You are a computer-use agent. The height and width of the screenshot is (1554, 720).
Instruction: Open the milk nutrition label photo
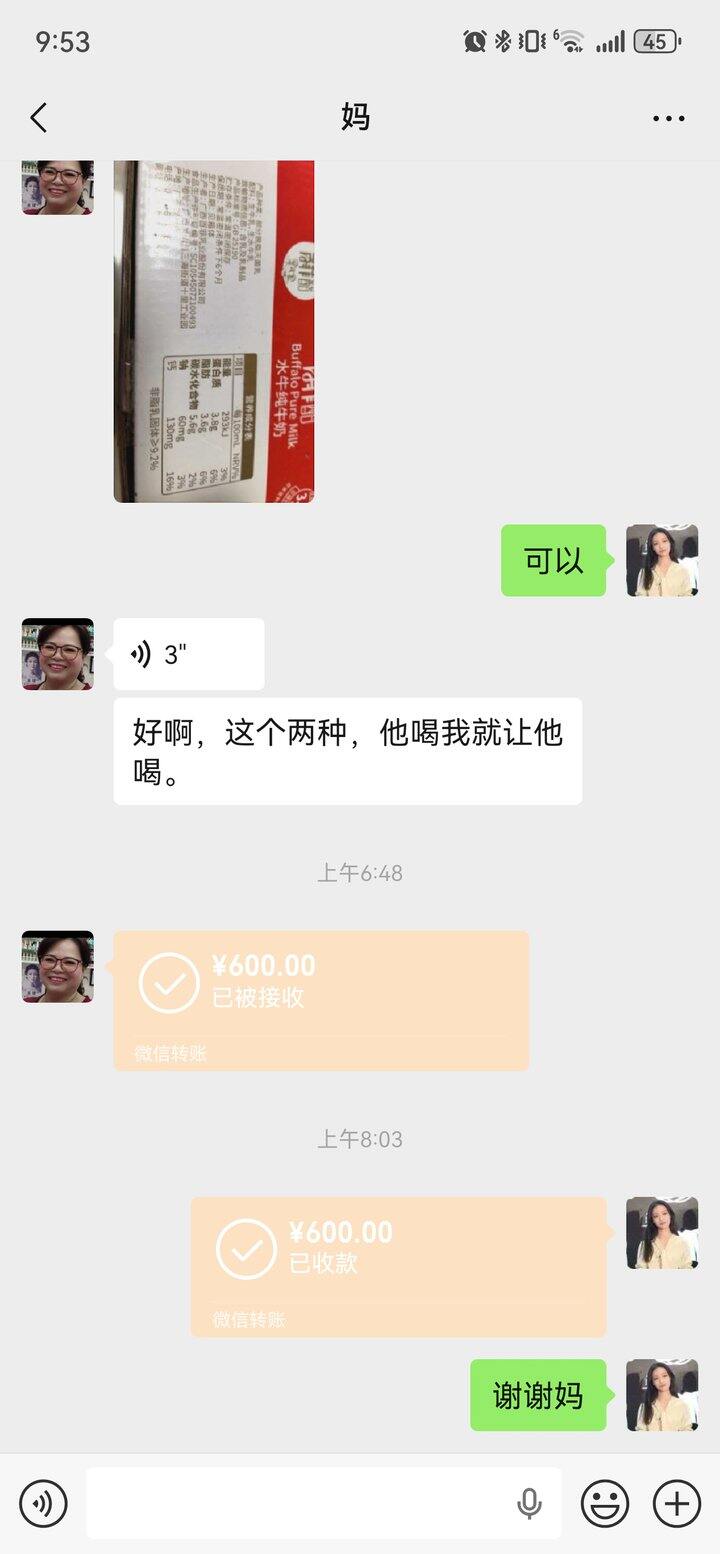tap(215, 330)
